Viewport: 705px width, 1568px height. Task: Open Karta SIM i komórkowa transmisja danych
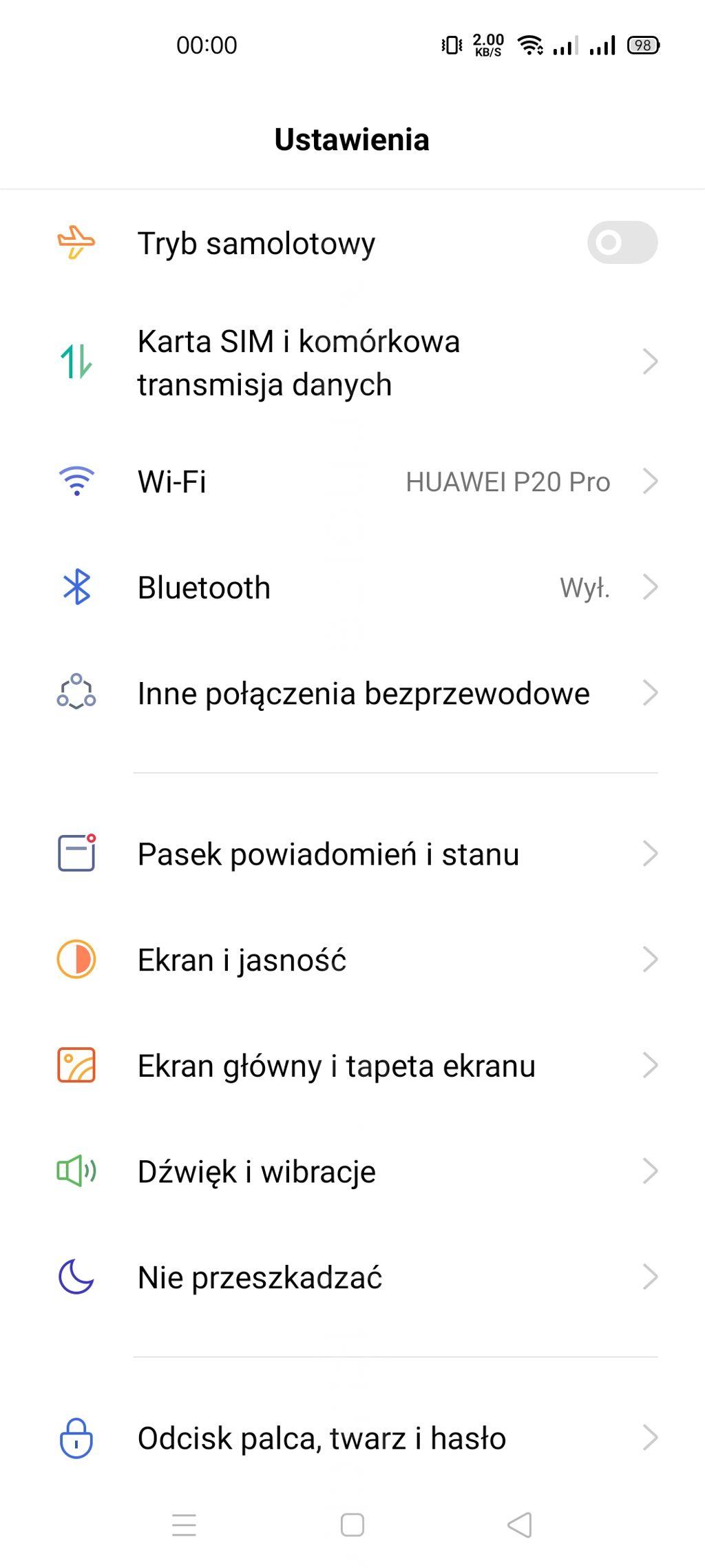(x=352, y=362)
